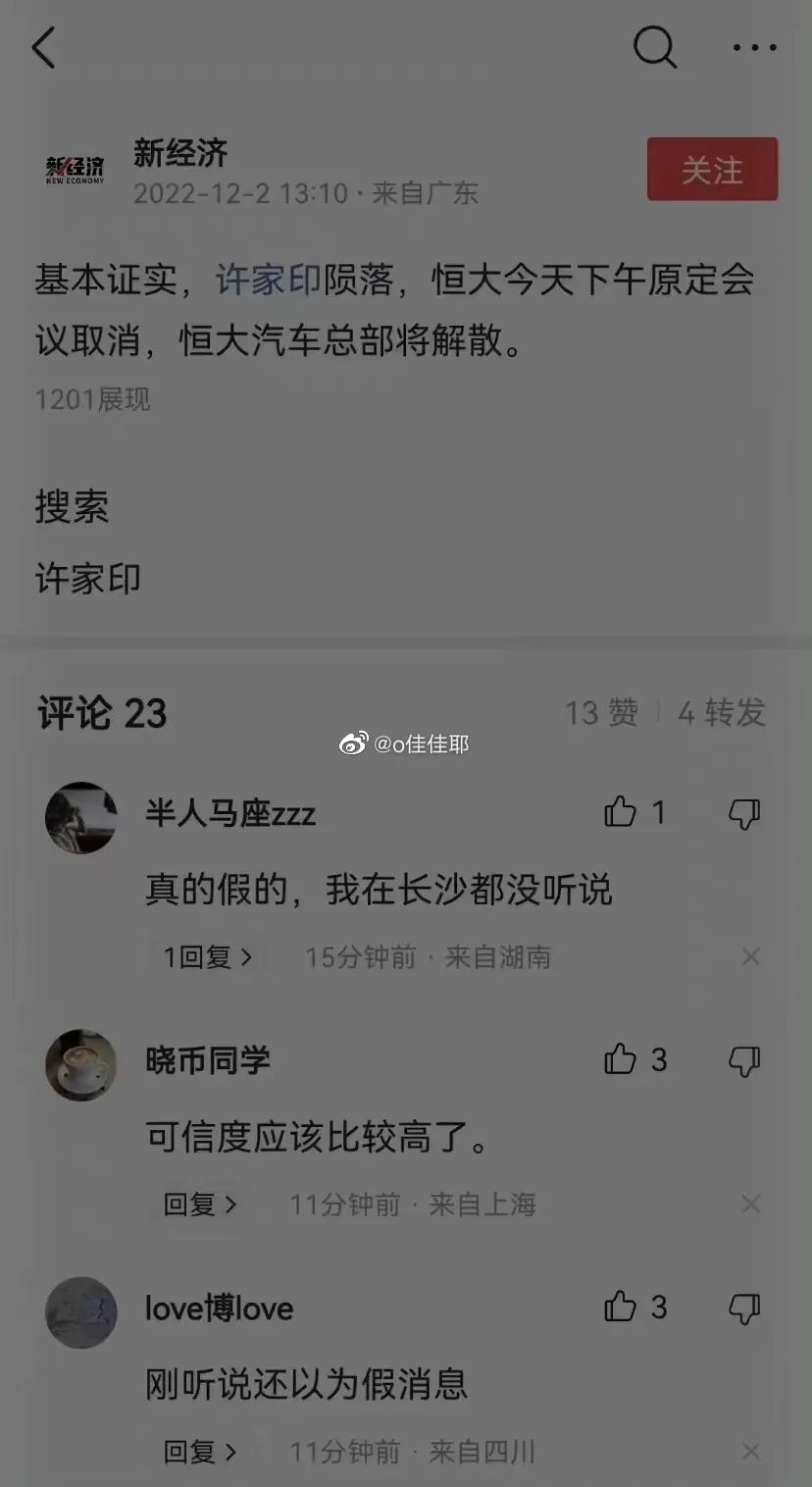Dismiss 半人马座zzz's comment with the X
Viewport: 812px width, 1487px height.
click(x=751, y=956)
